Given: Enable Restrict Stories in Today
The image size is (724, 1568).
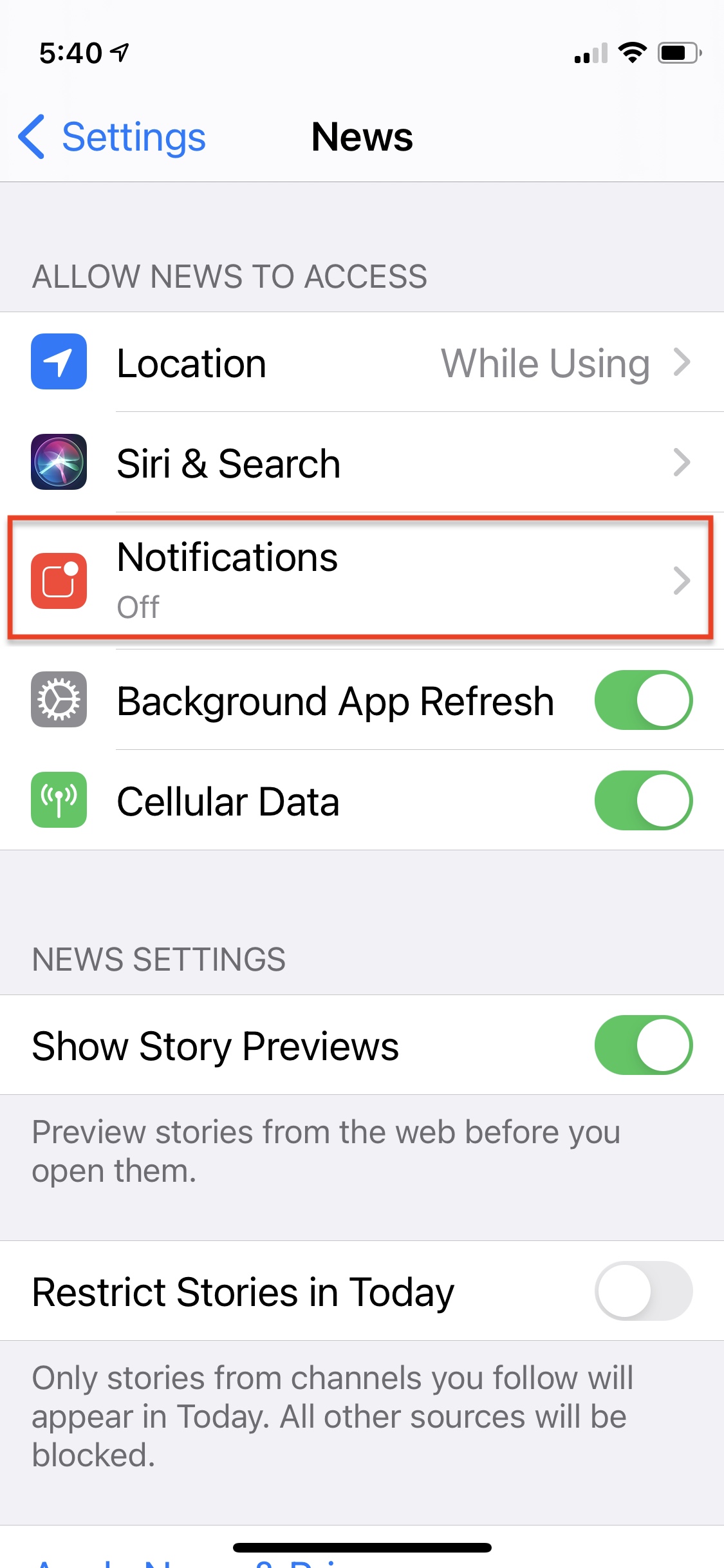Looking at the screenshot, I should click(643, 1291).
